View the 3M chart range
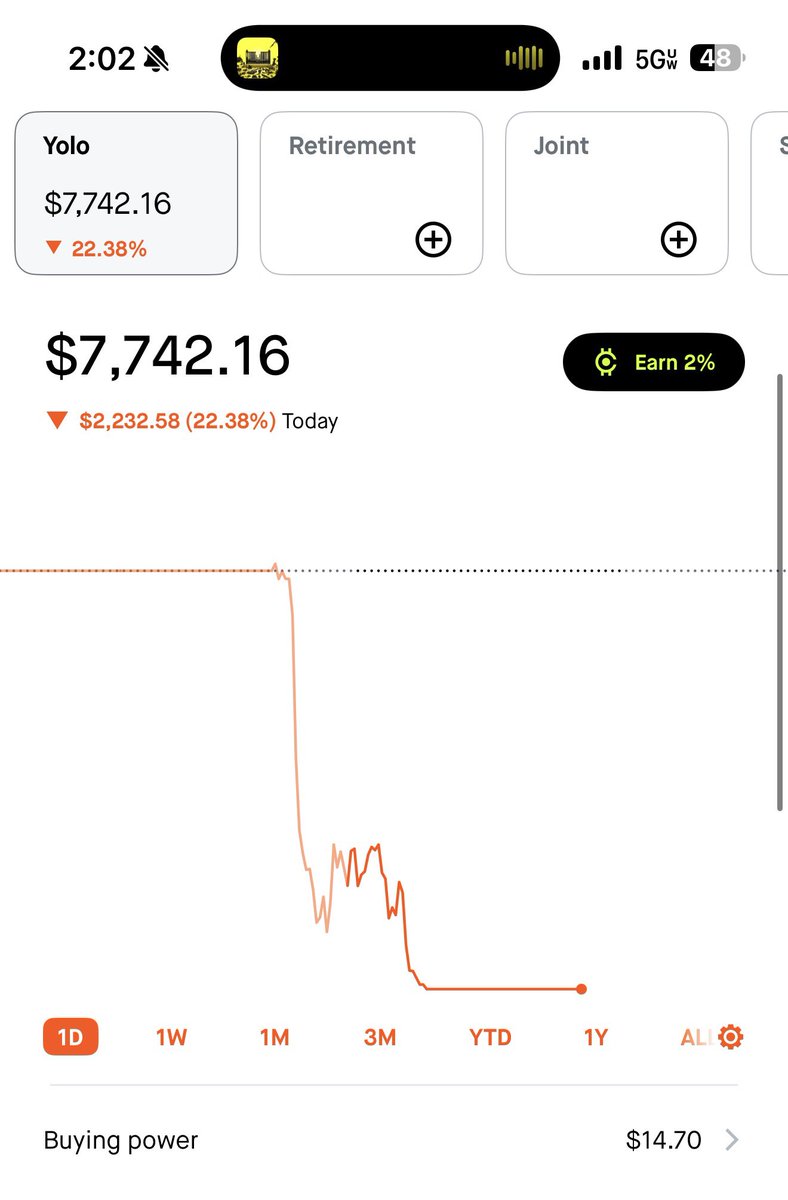Viewport: 788px width, 1200px height. click(x=380, y=1037)
